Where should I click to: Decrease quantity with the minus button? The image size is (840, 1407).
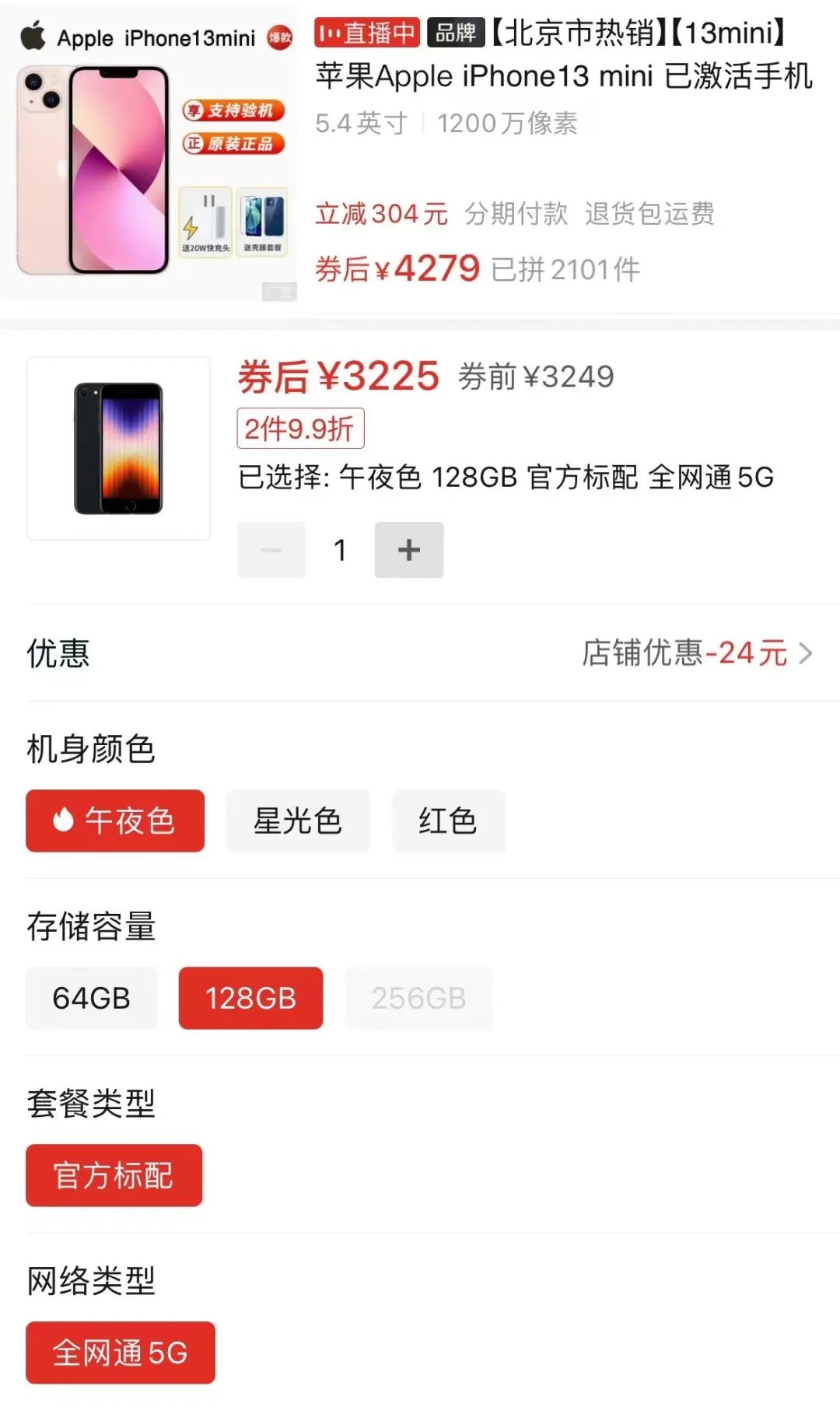pyautogui.click(x=271, y=550)
